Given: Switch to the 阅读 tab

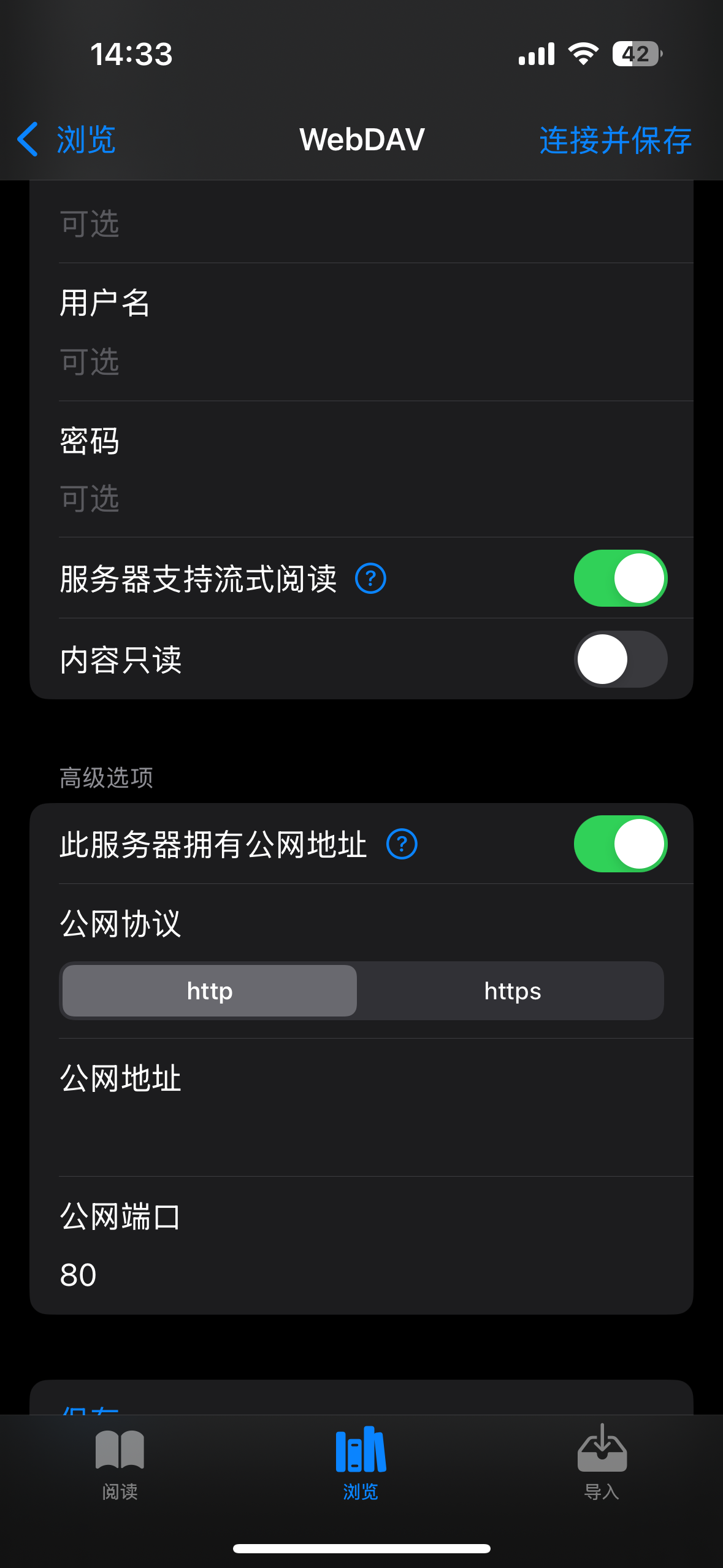Looking at the screenshot, I should [120, 1463].
